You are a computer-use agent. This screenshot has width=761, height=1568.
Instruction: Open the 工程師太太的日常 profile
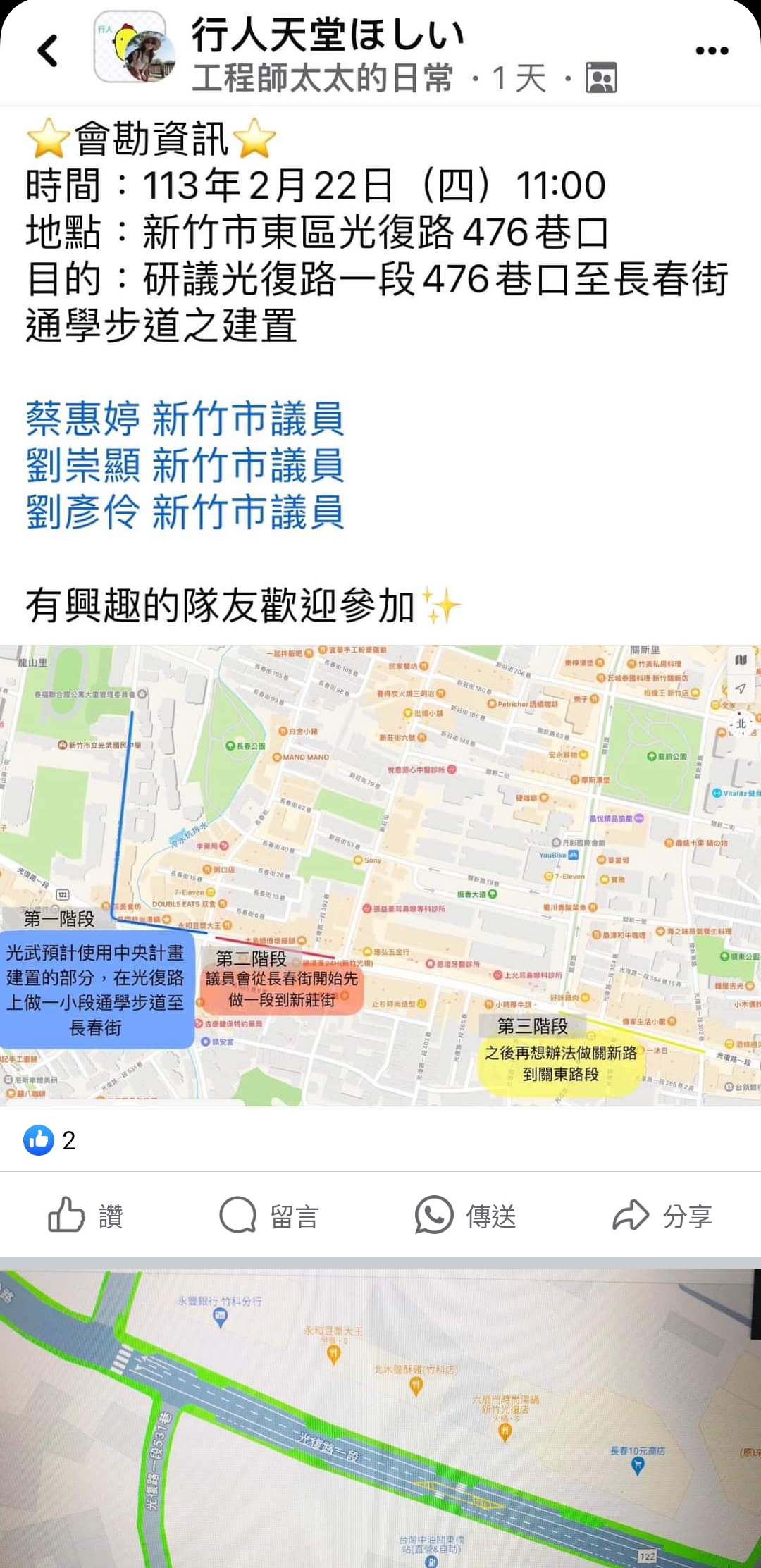323,78
